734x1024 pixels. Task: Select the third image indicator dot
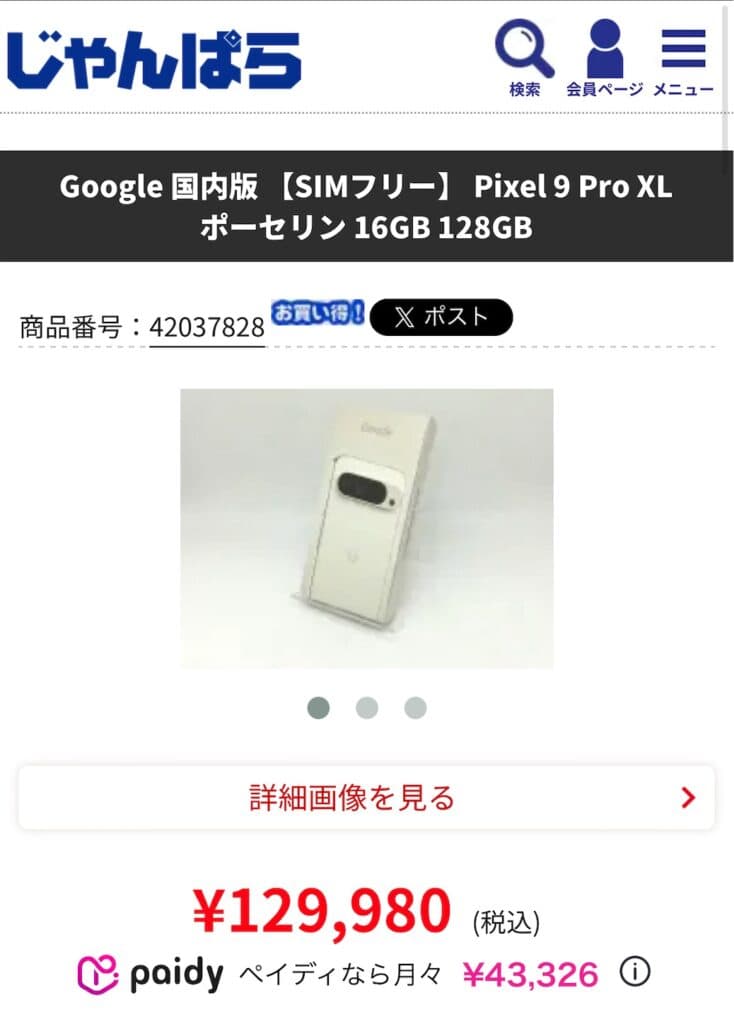415,708
